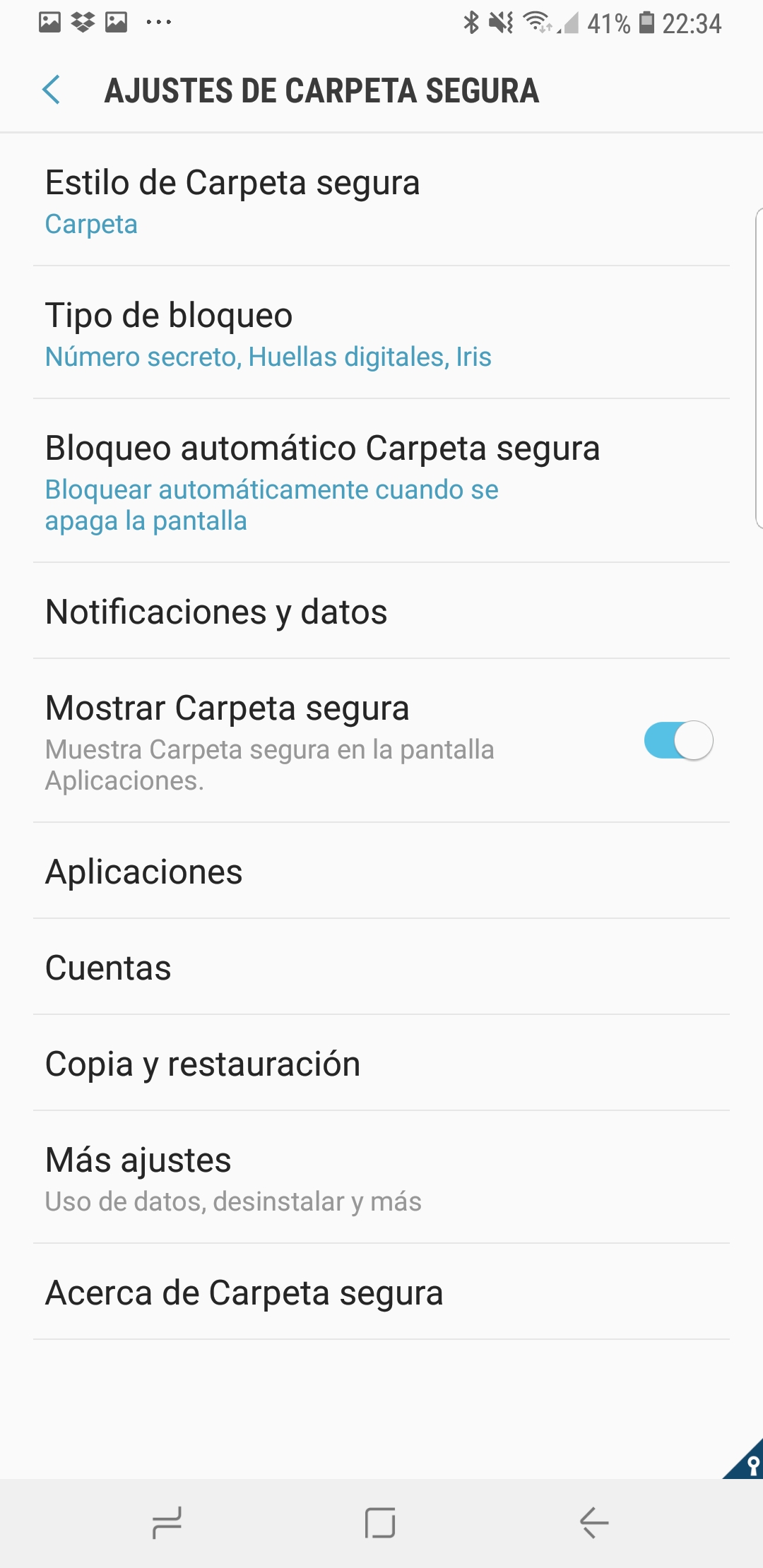Open the Aplicaciones row

click(x=381, y=871)
